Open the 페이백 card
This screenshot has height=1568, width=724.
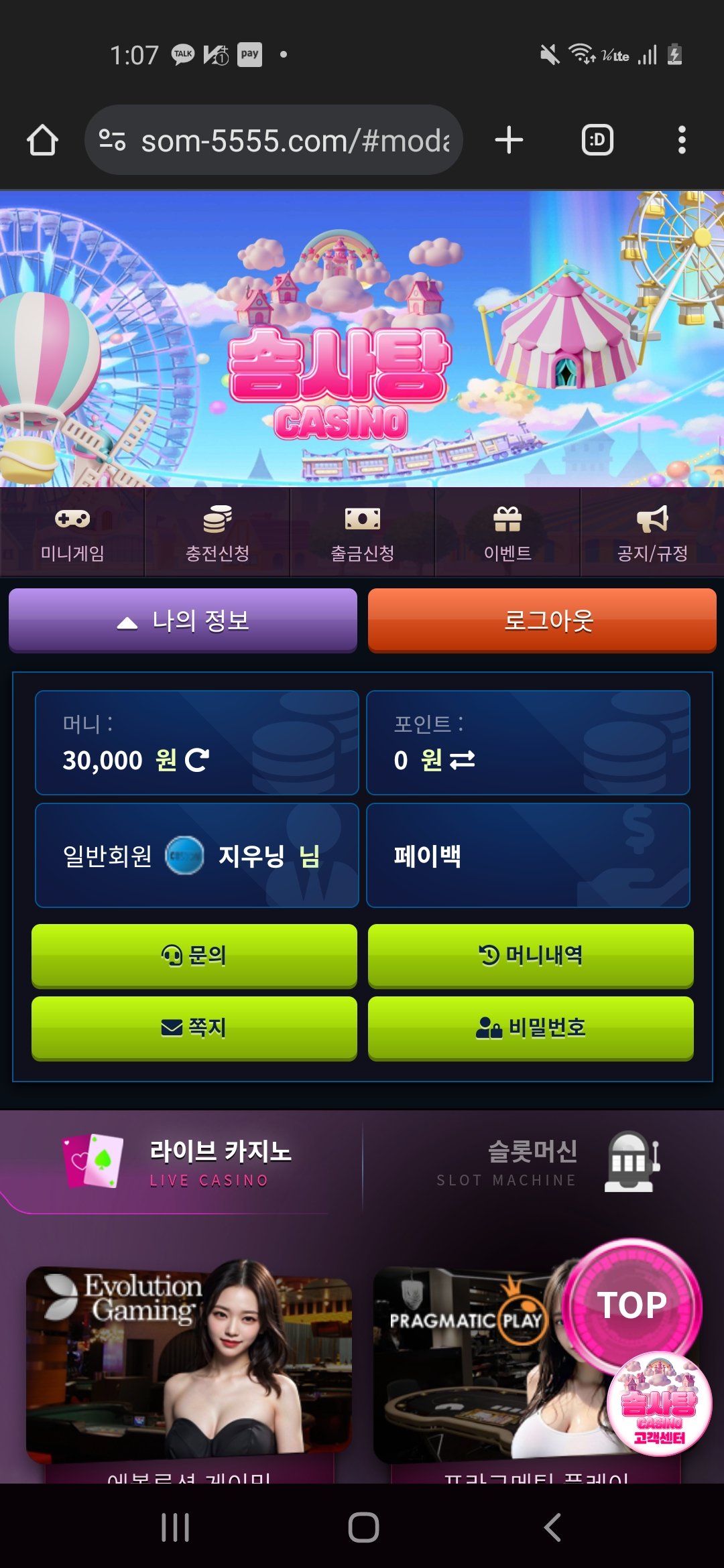[528, 856]
